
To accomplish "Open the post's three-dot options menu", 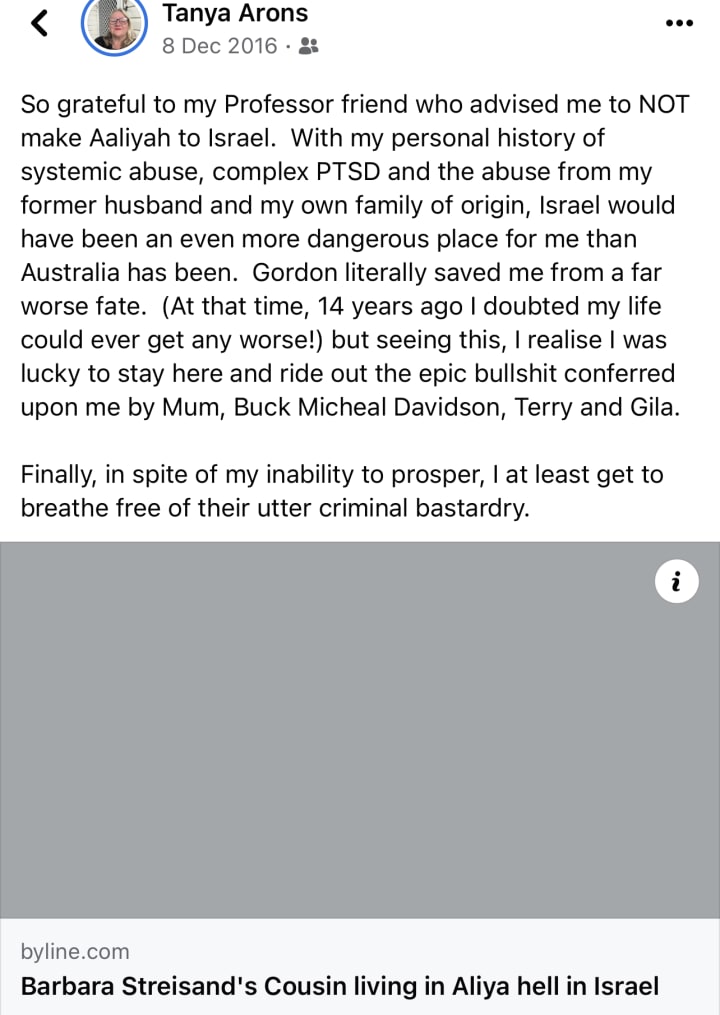I will [x=678, y=24].
